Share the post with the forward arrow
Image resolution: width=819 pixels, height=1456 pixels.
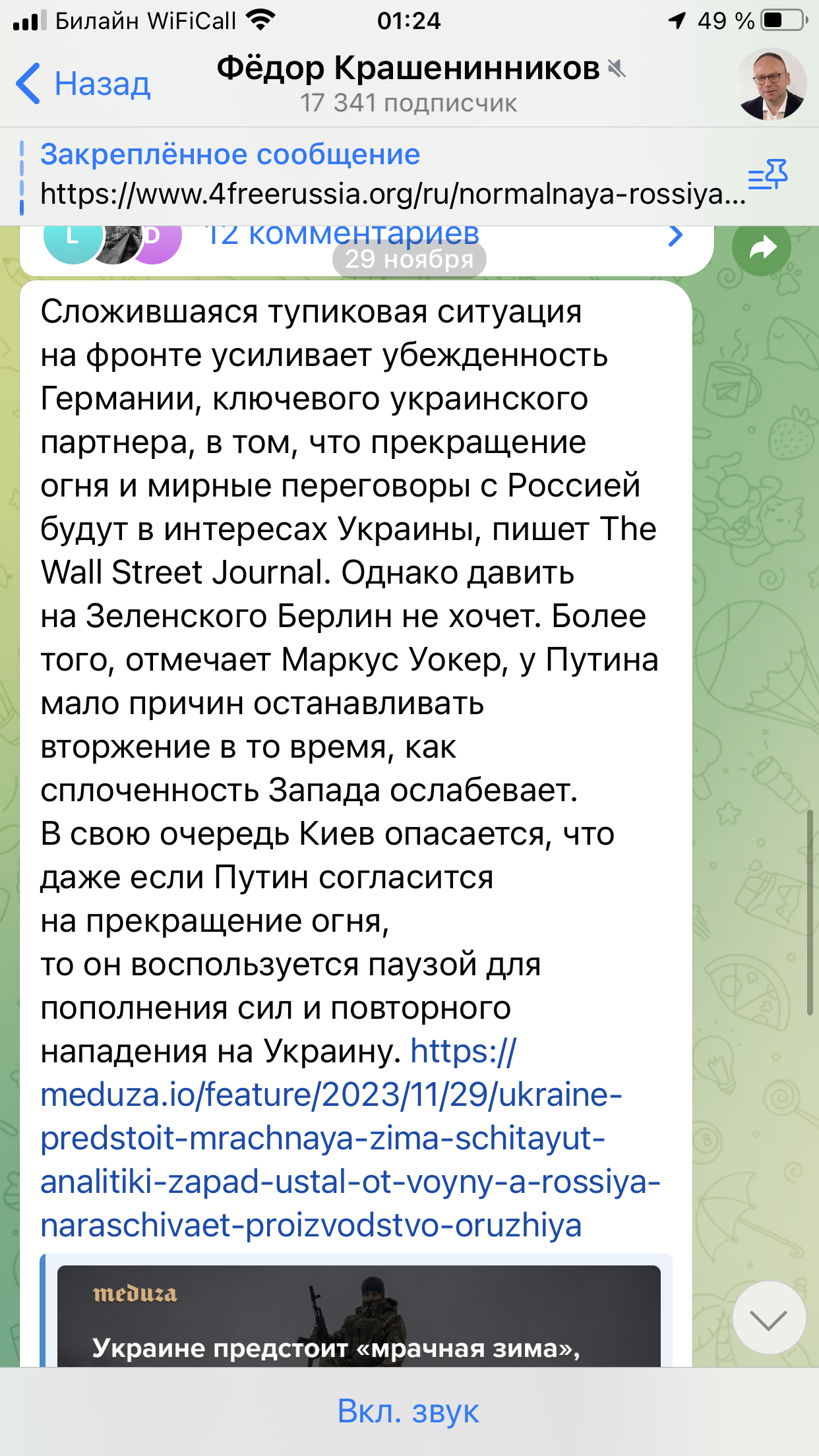point(762,248)
